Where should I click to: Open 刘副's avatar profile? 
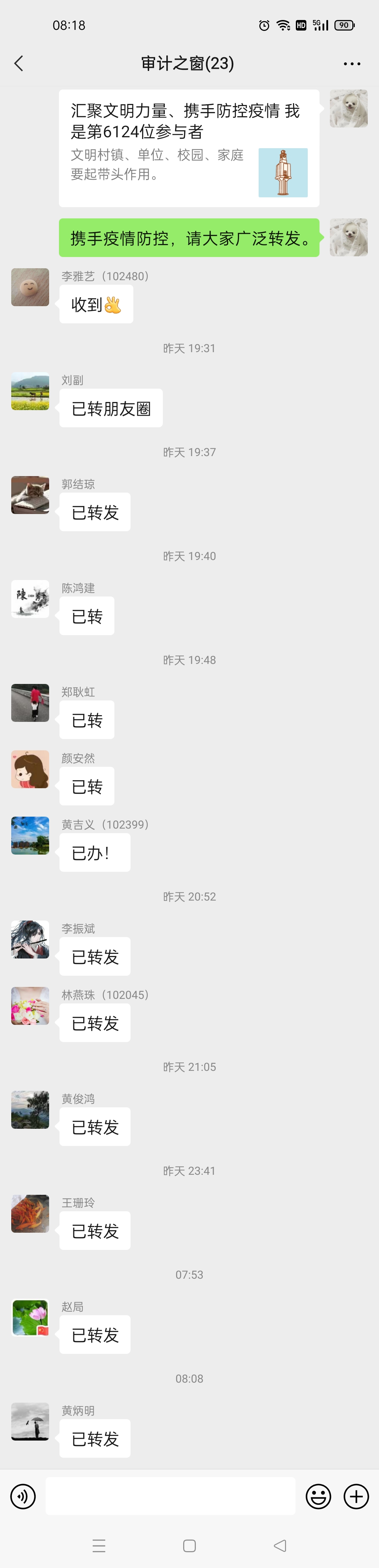point(31,391)
